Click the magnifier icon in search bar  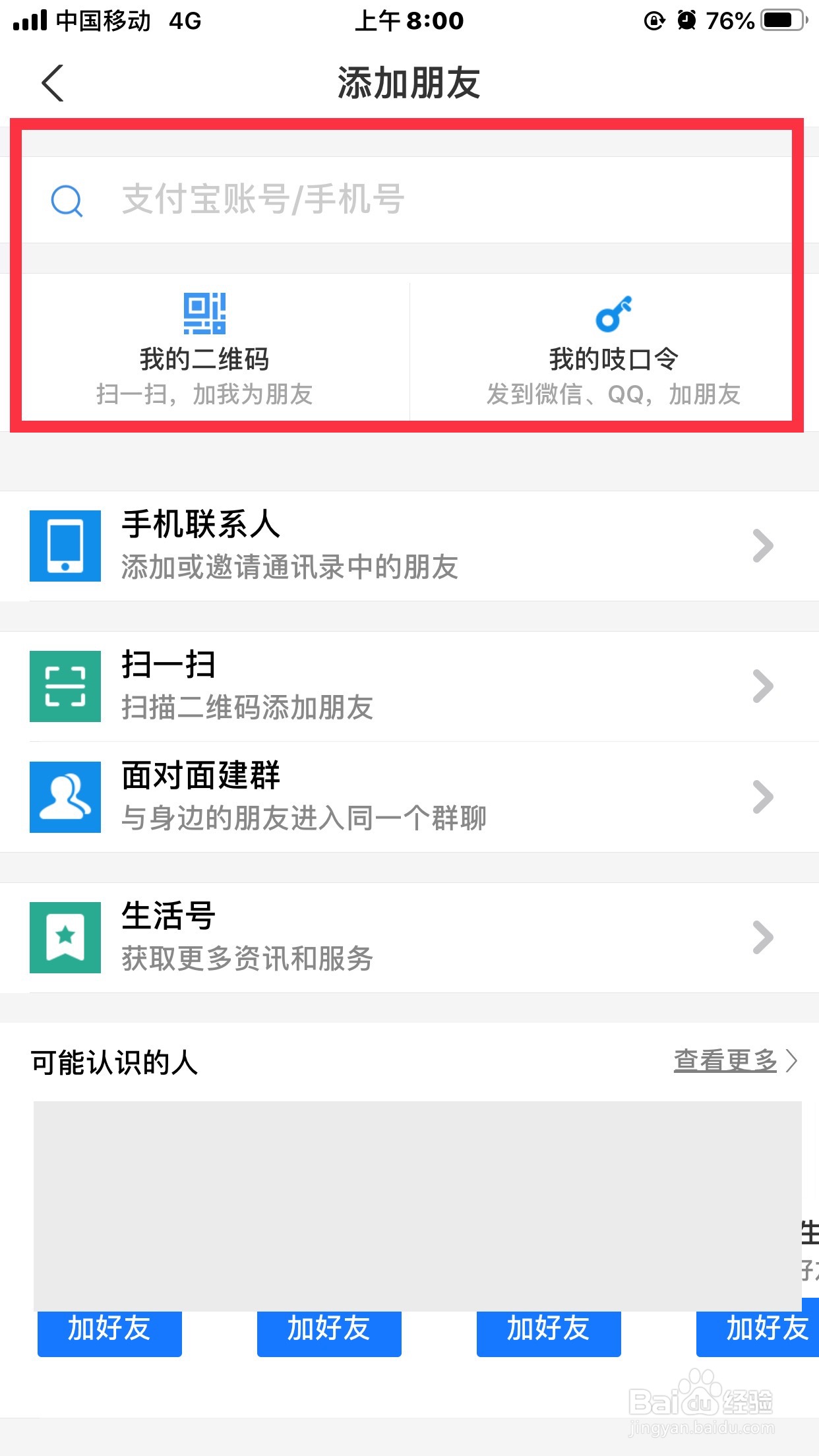[x=65, y=201]
